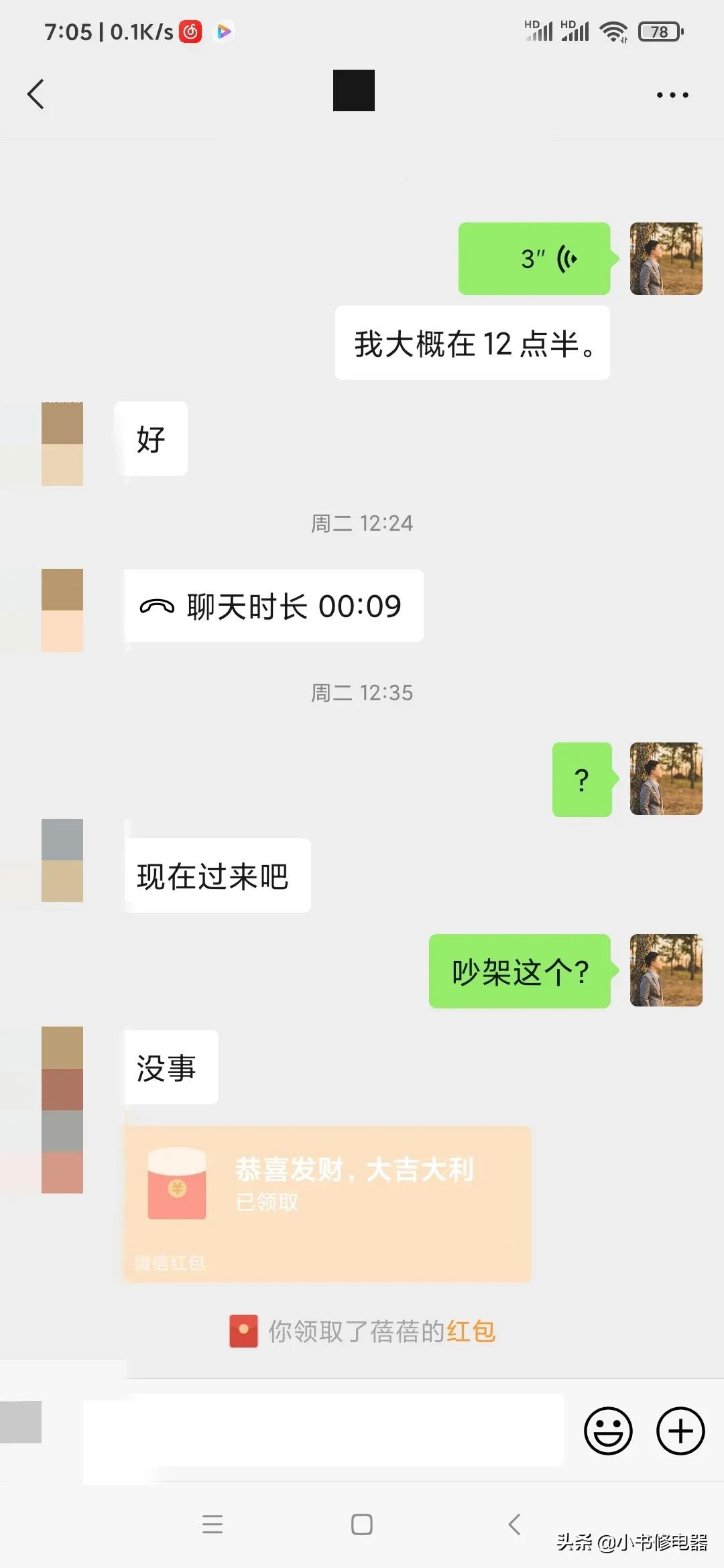
Task: Tap your profile avatar beside the voice message
Action: click(x=666, y=259)
